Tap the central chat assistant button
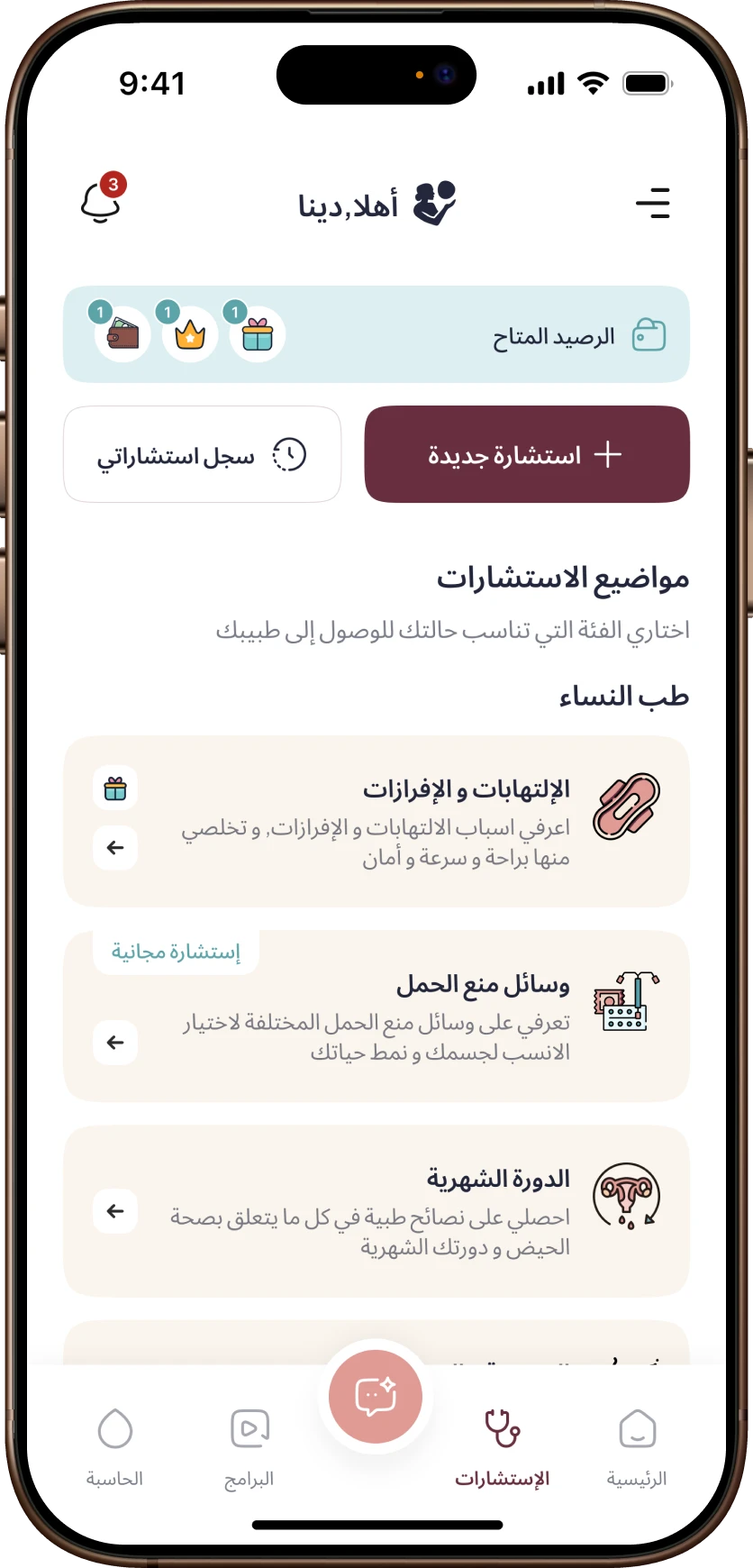 click(x=376, y=1396)
